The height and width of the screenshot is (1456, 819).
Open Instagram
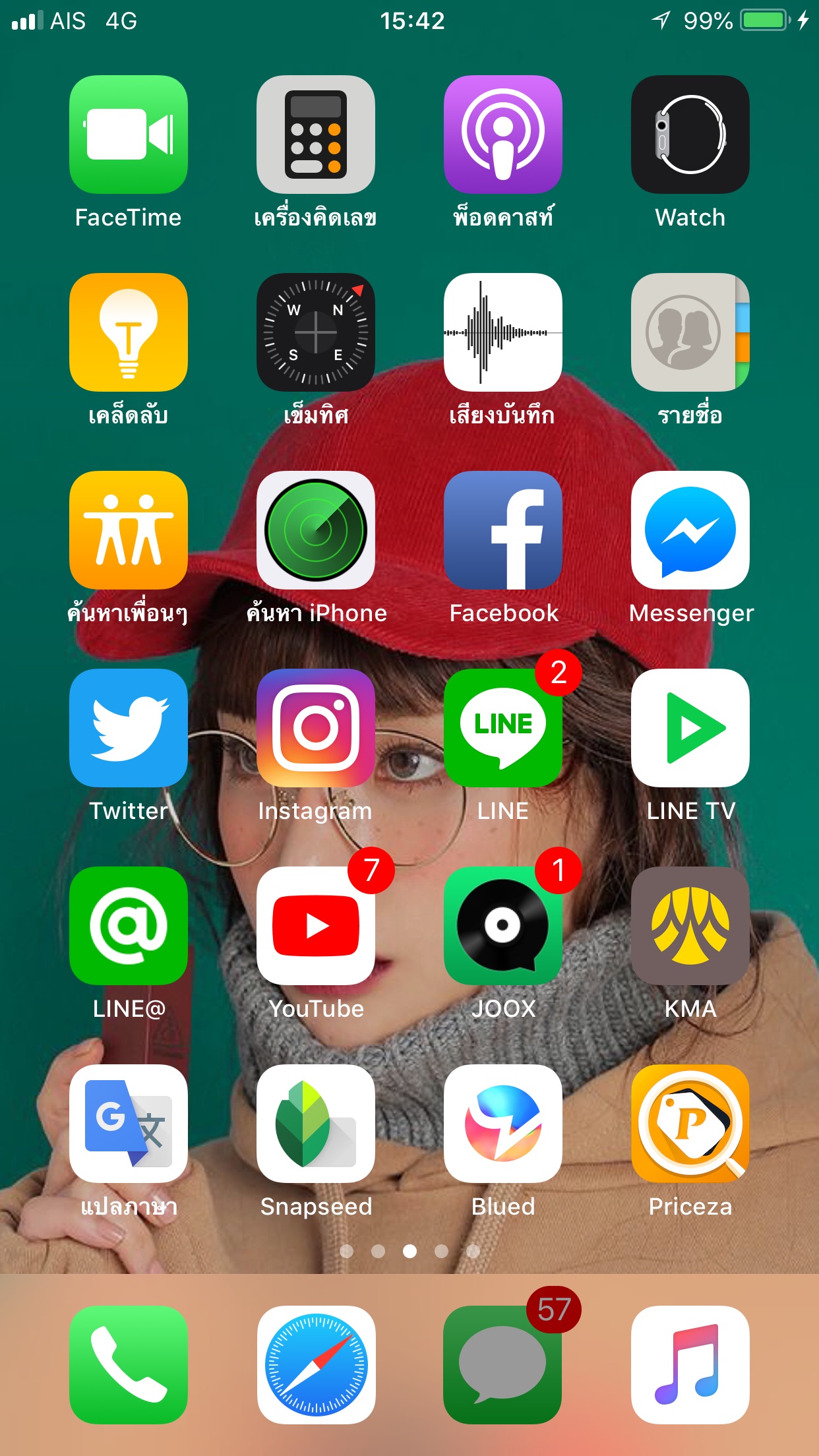click(x=316, y=728)
